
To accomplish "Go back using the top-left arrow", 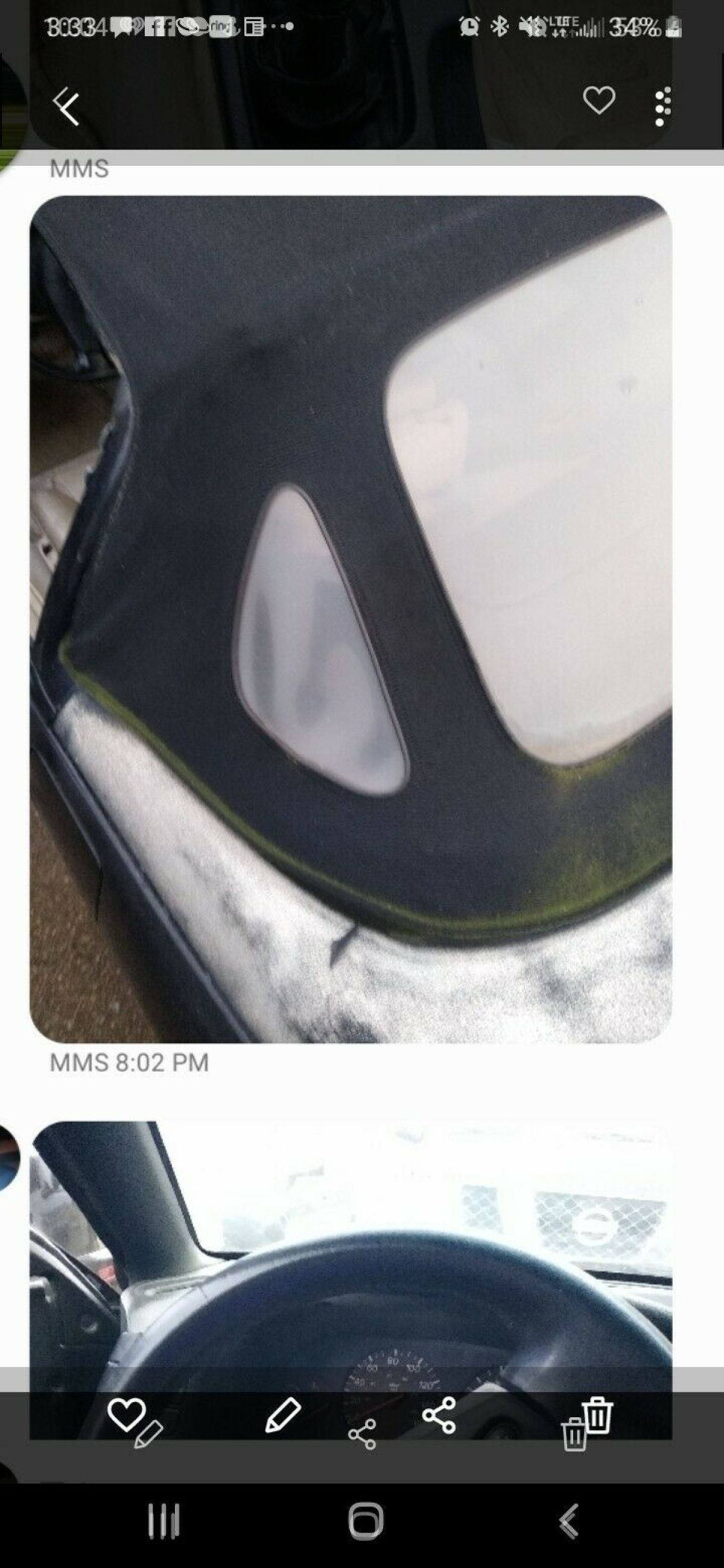I will (66, 108).
